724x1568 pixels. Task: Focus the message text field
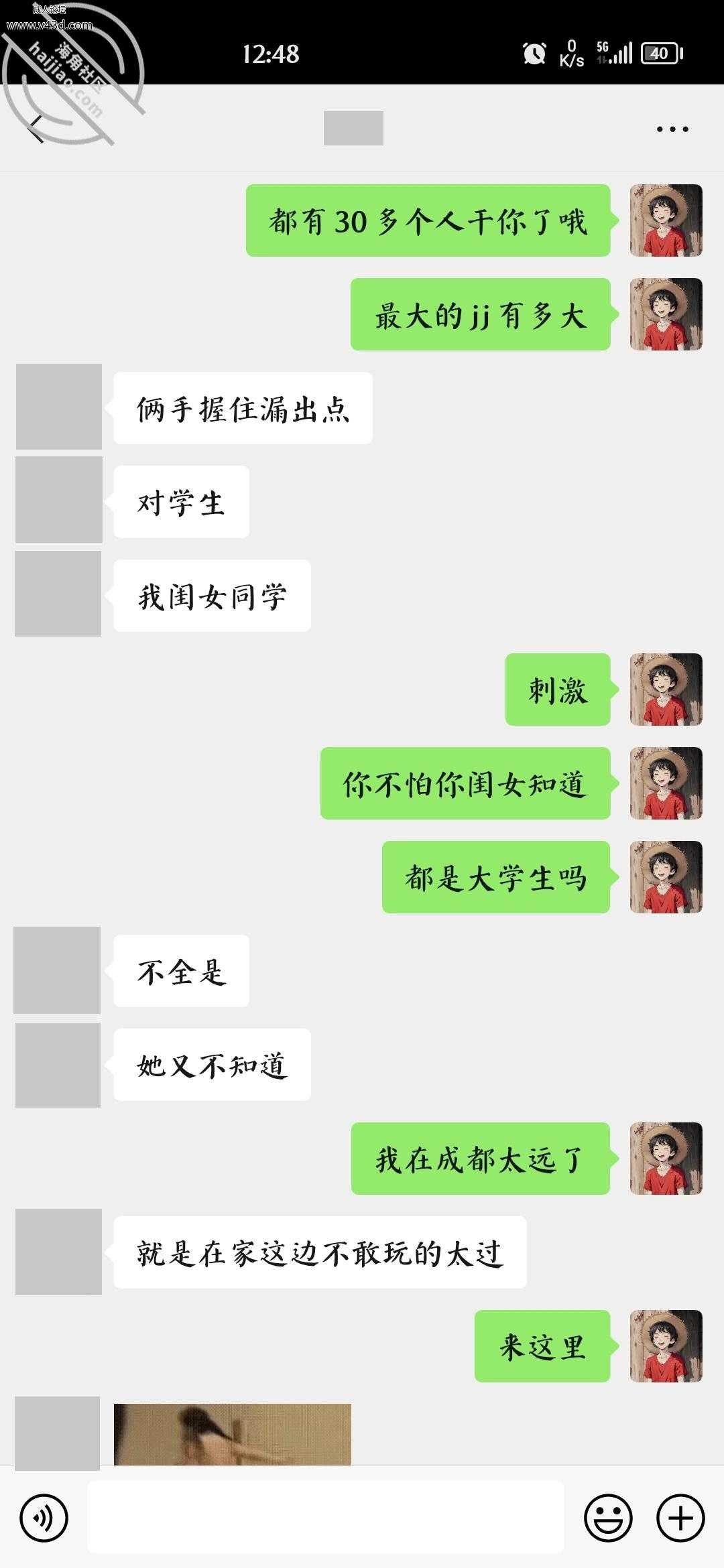click(325, 1518)
